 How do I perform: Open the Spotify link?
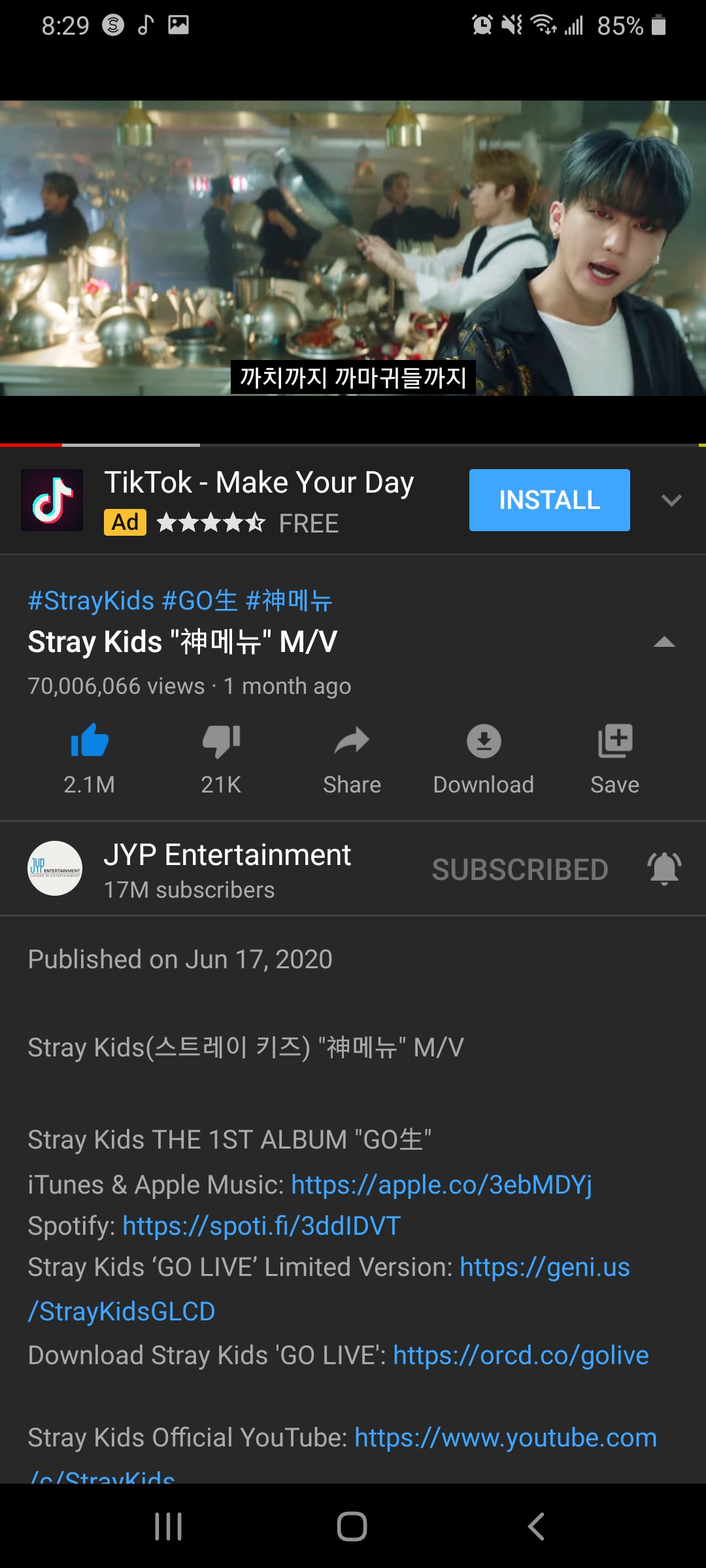(261, 1226)
